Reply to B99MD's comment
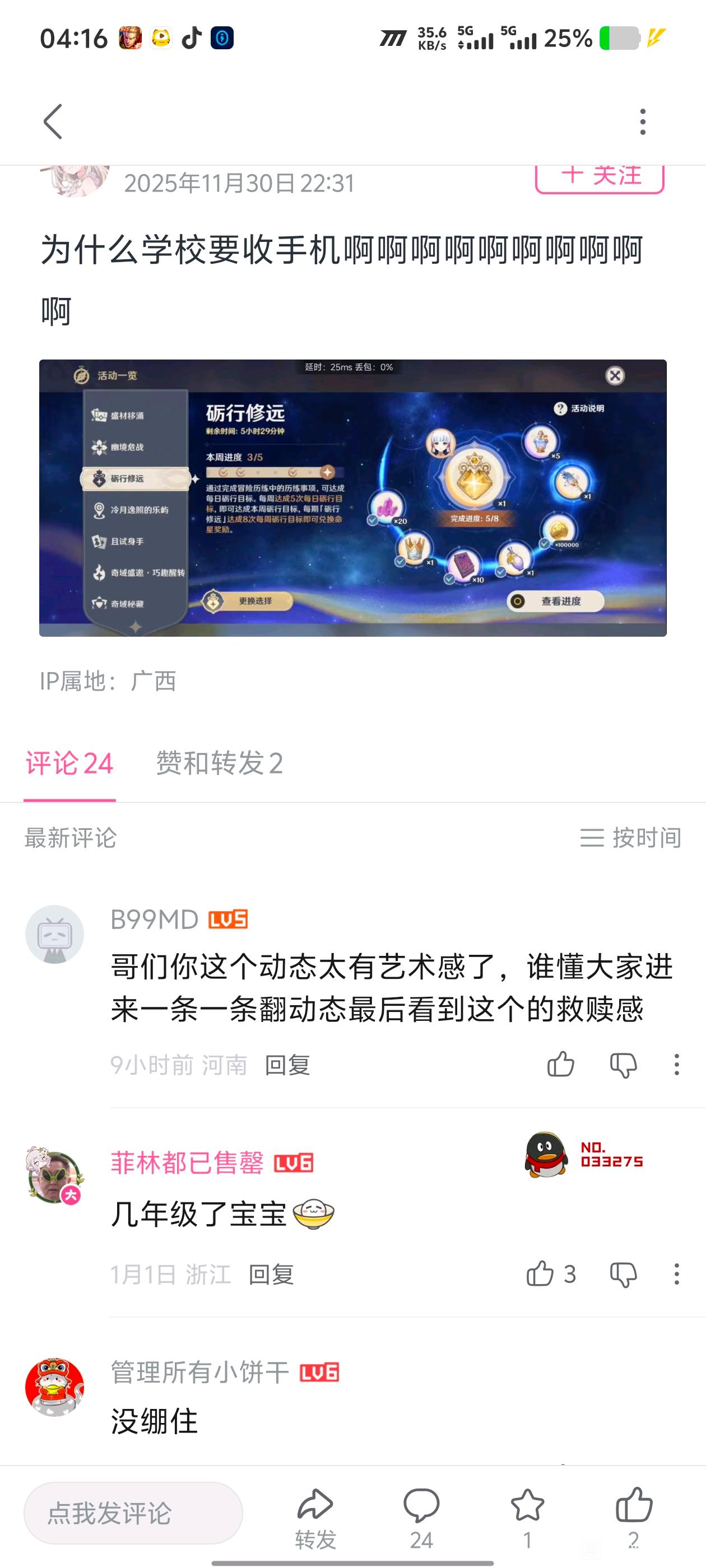Screen dimensions: 706x1568 tap(287, 1065)
